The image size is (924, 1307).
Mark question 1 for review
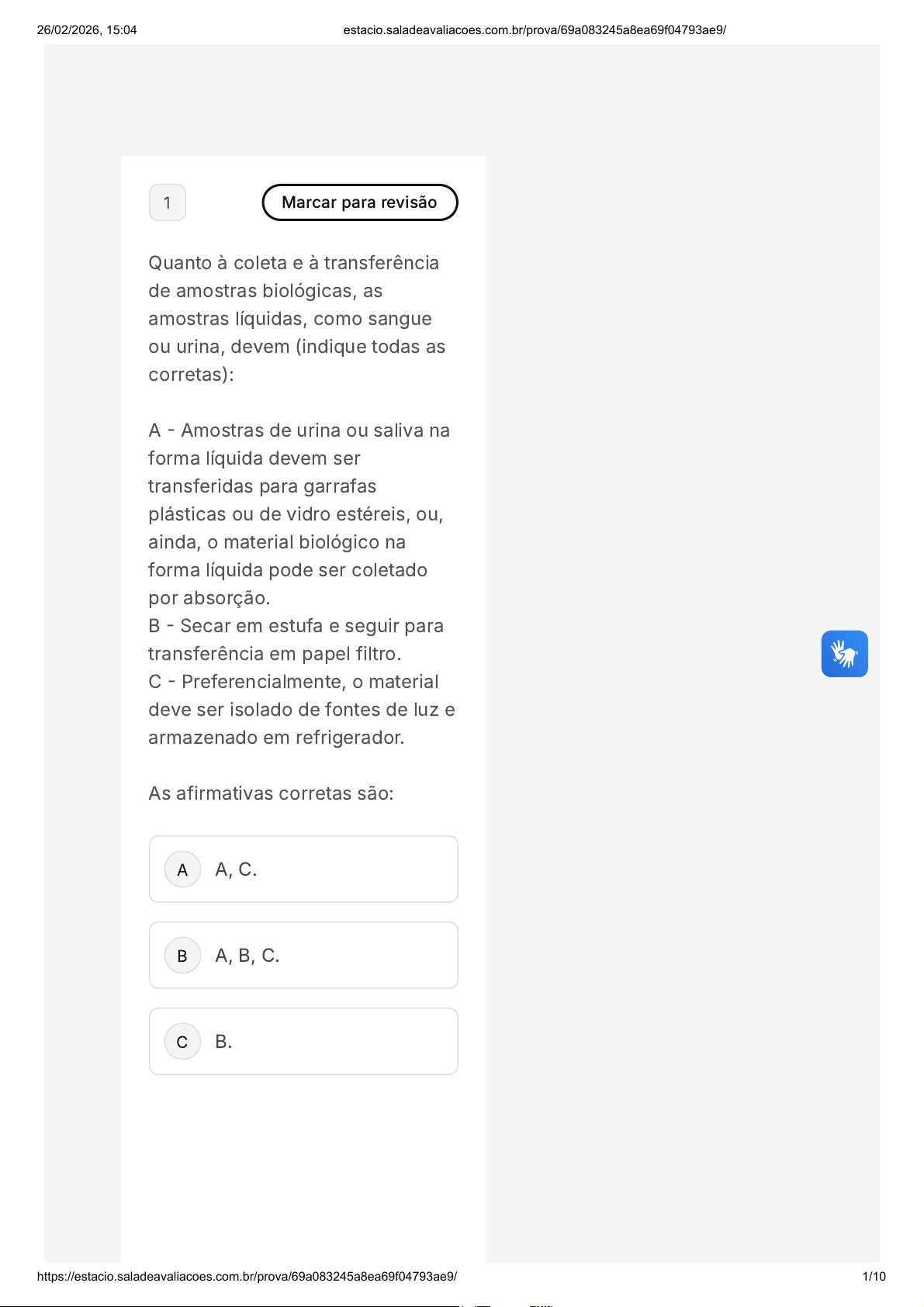click(360, 202)
